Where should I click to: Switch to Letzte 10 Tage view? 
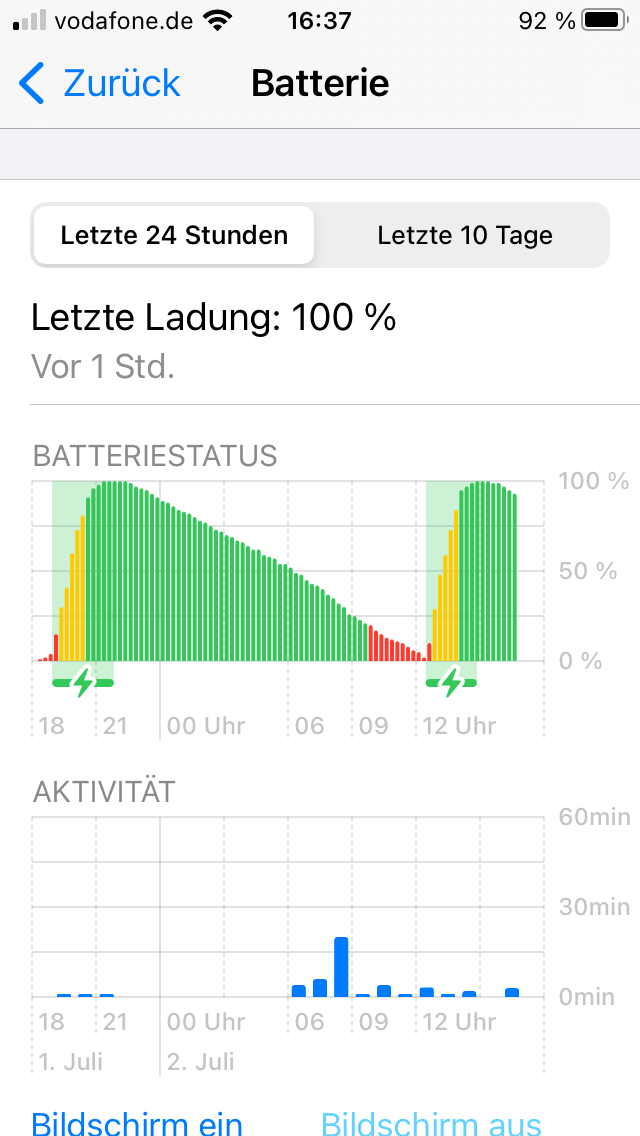464,236
